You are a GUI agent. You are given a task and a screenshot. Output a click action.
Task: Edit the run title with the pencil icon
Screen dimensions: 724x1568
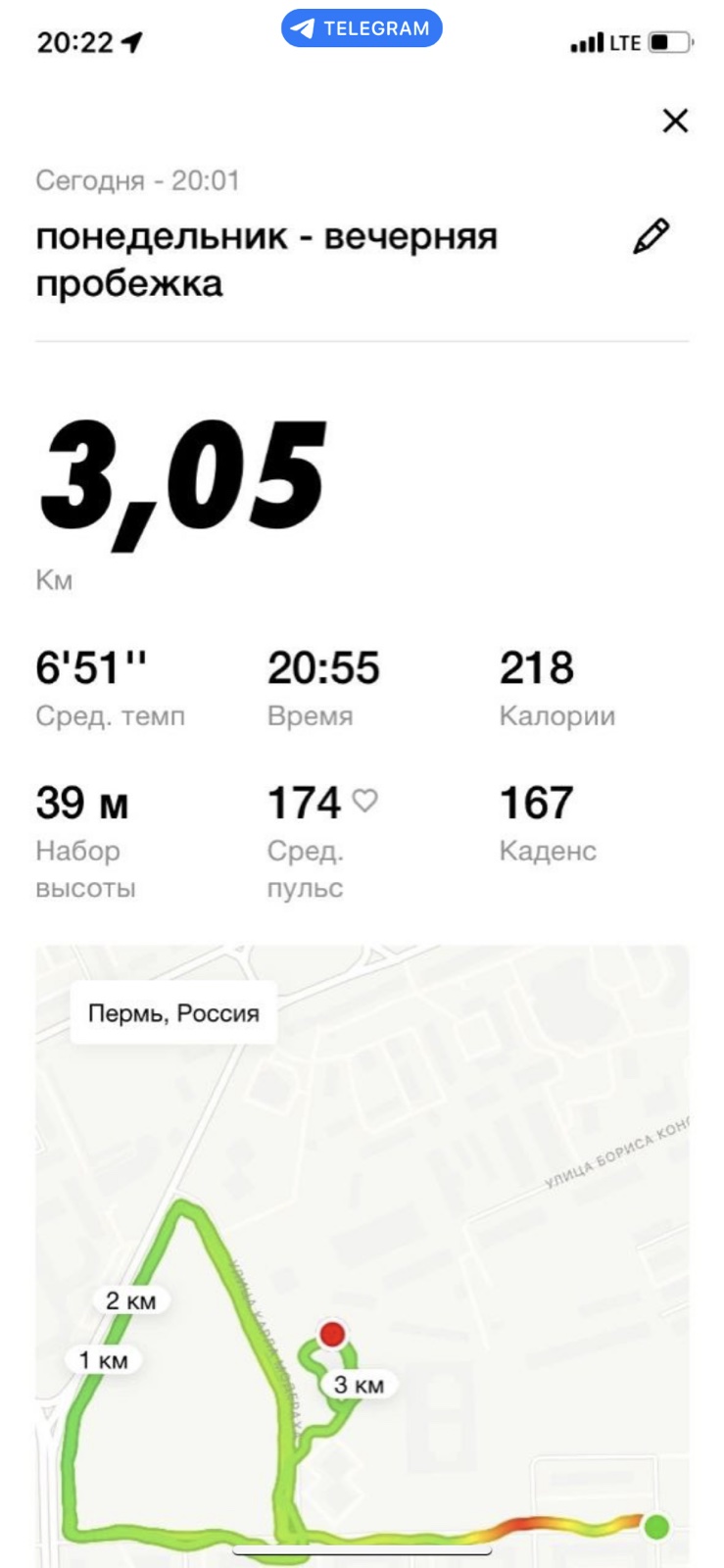651,237
